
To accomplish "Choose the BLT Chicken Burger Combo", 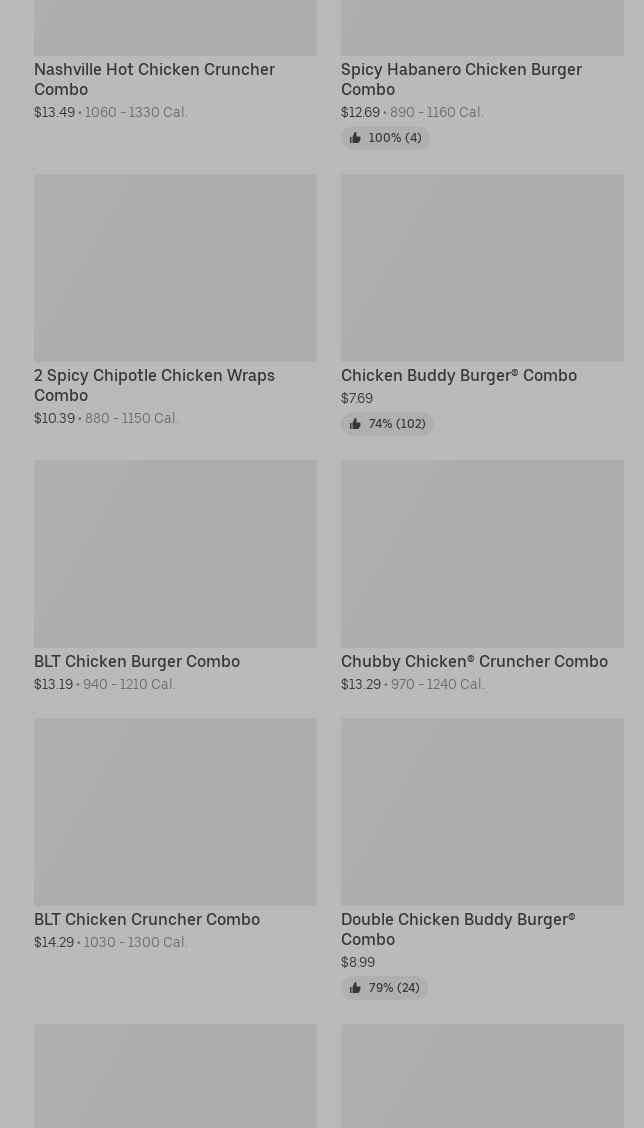I will click(x=137, y=661).
